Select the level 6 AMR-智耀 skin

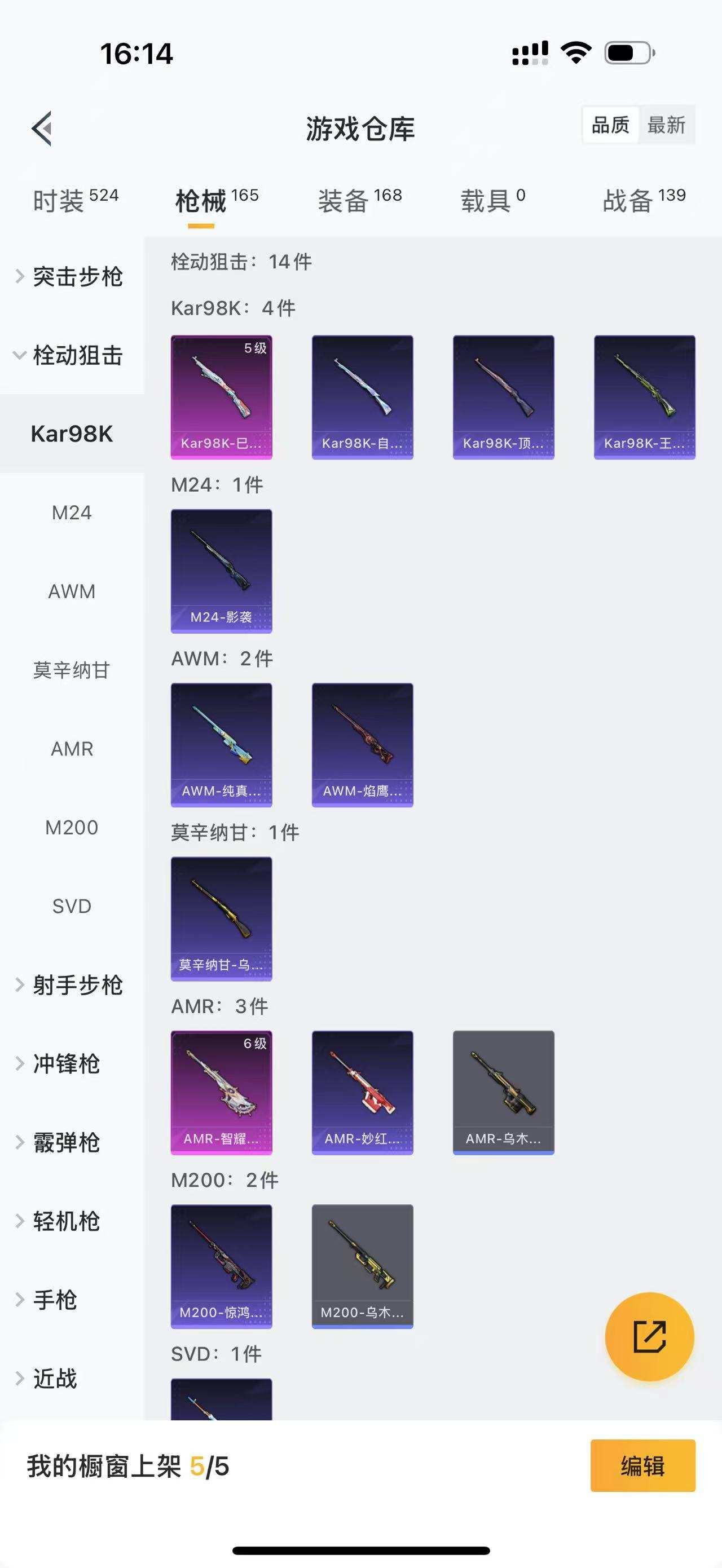coord(222,1093)
